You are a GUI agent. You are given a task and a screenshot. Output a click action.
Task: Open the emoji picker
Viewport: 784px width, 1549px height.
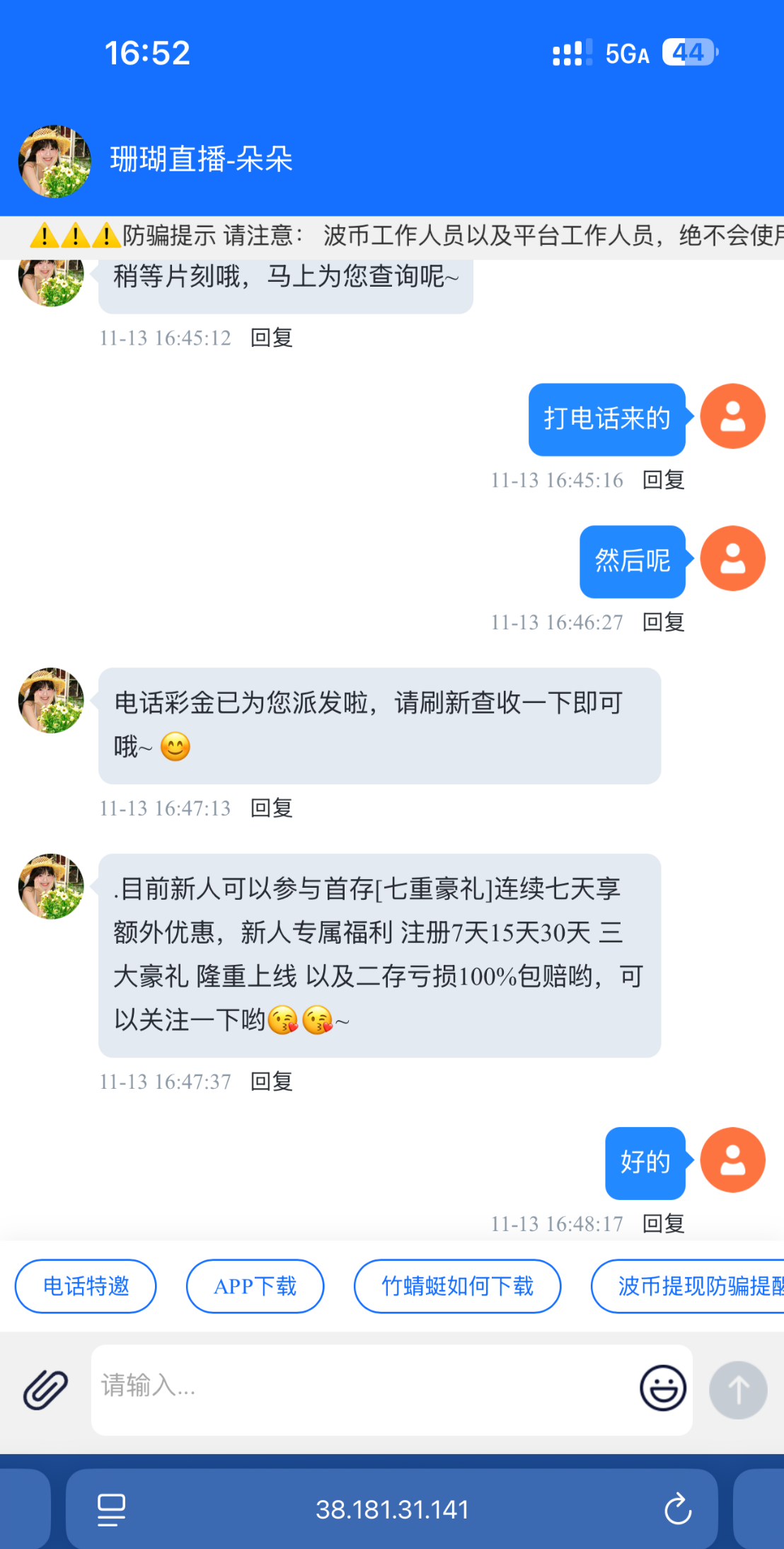click(662, 1388)
